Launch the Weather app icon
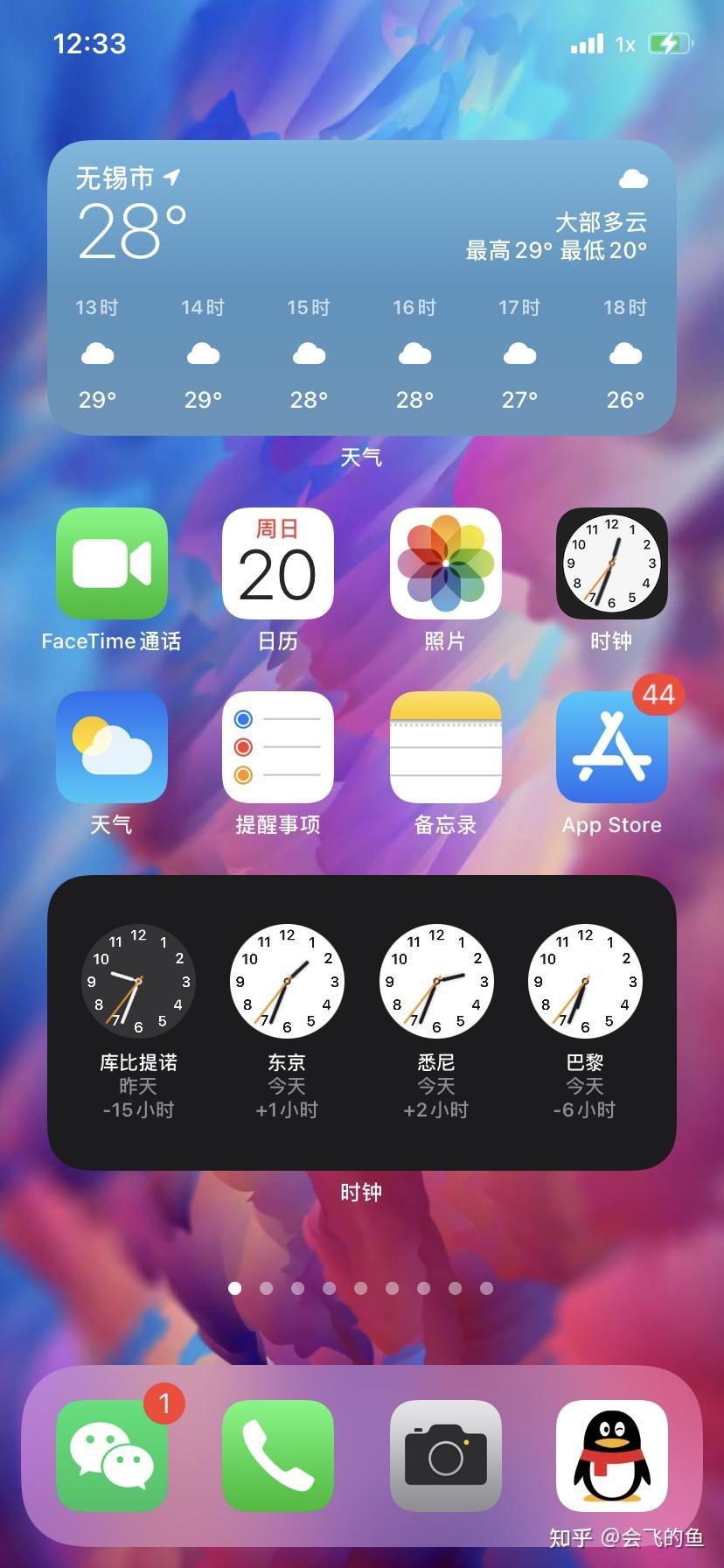The height and width of the screenshot is (1568, 724). pyautogui.click(x=111, y=747)
